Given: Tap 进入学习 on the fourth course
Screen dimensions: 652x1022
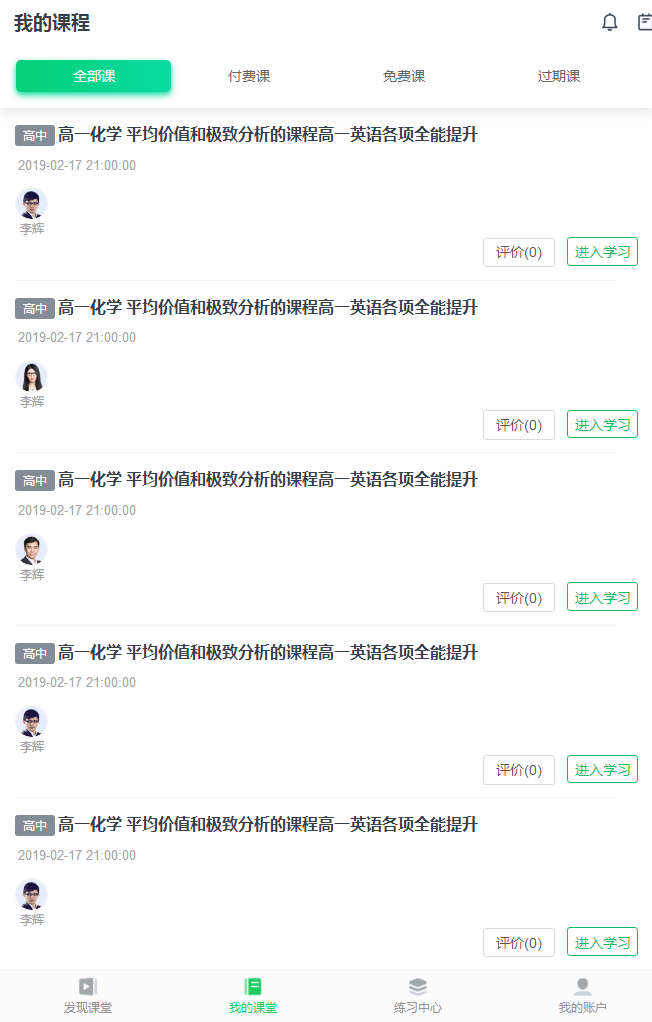Looking at the screenshot, I should [602, 769].
